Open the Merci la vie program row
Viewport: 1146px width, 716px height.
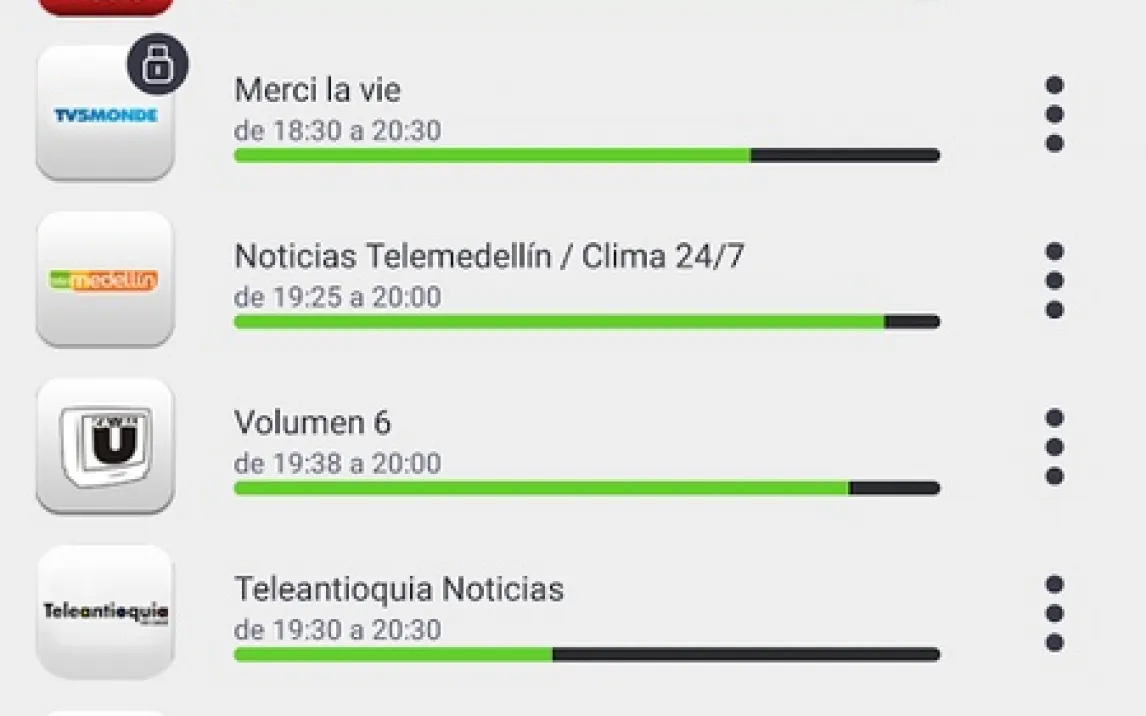coord(586,112)
